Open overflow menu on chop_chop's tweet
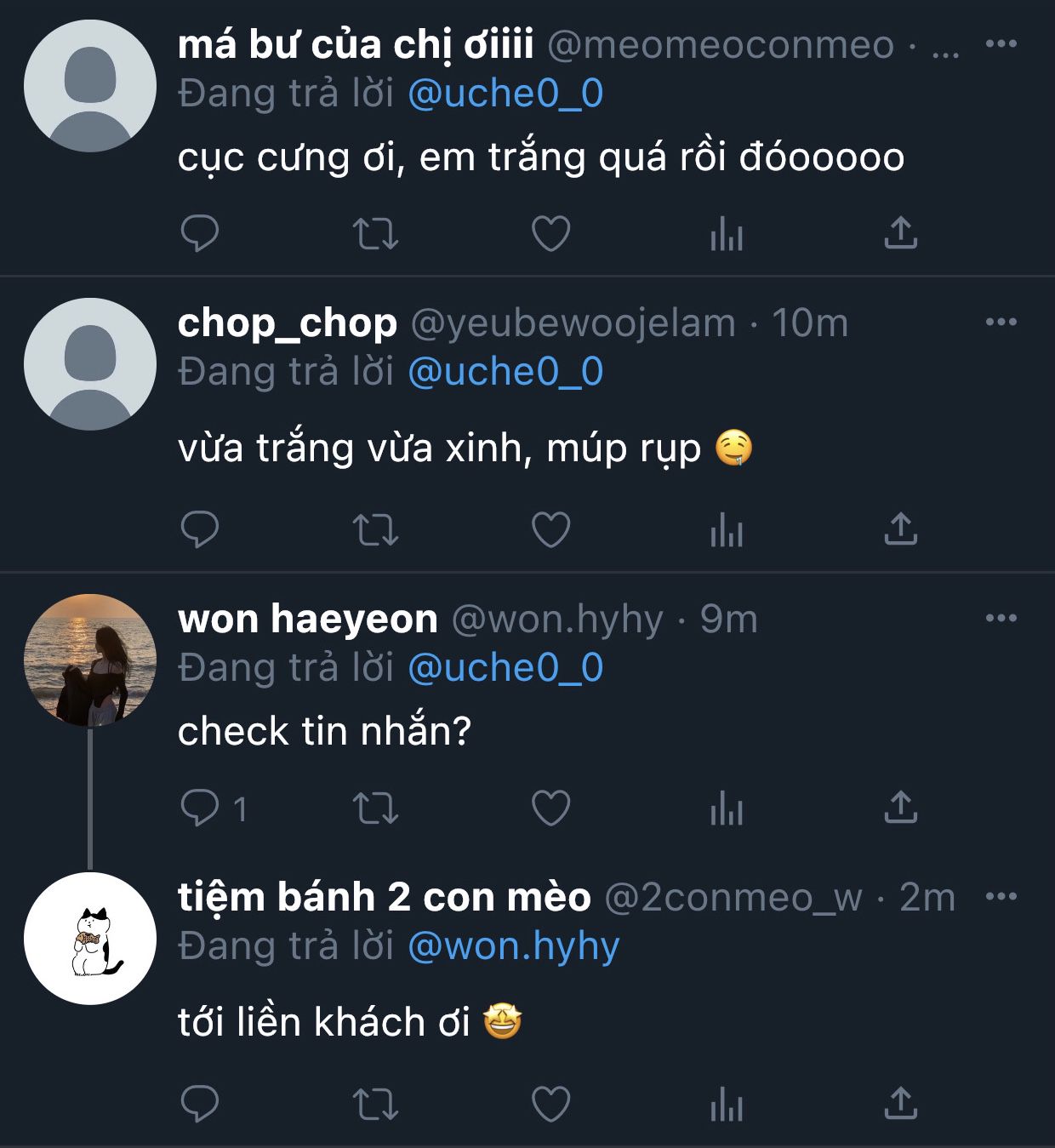The height and width of the screenshot is (1148, 1055). [x=1001, y=323]
